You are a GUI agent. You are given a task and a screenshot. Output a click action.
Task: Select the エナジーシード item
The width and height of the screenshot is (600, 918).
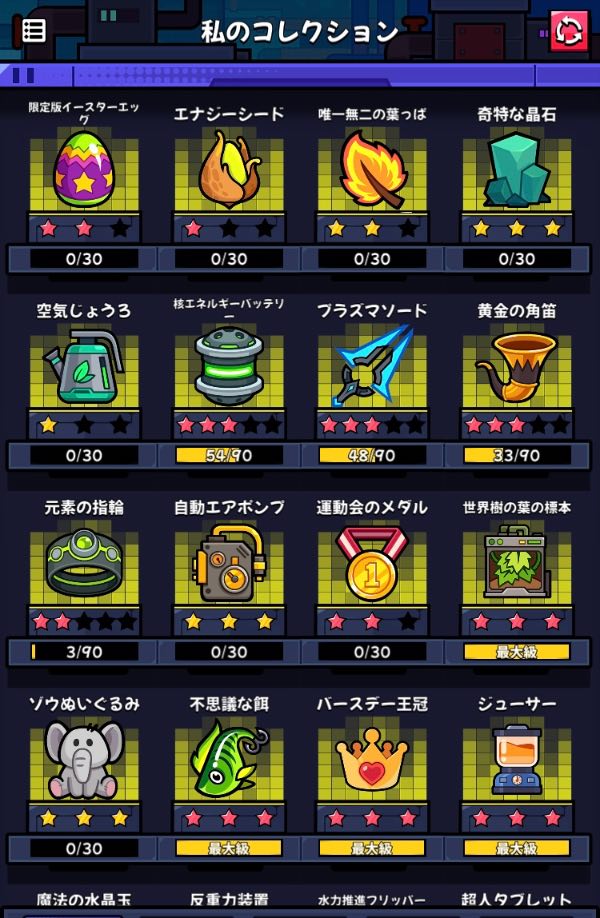tap(228, 170)
